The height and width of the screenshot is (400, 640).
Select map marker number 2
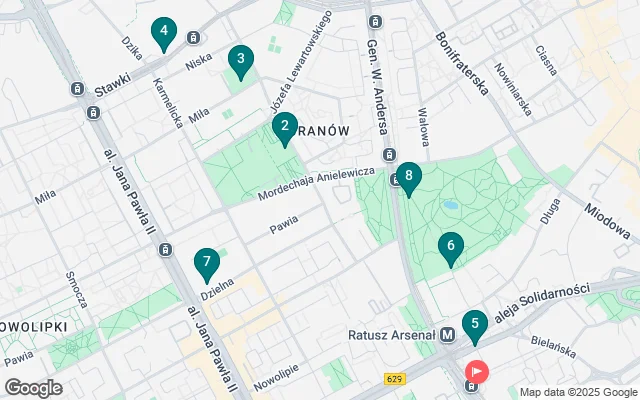(285, 127)
